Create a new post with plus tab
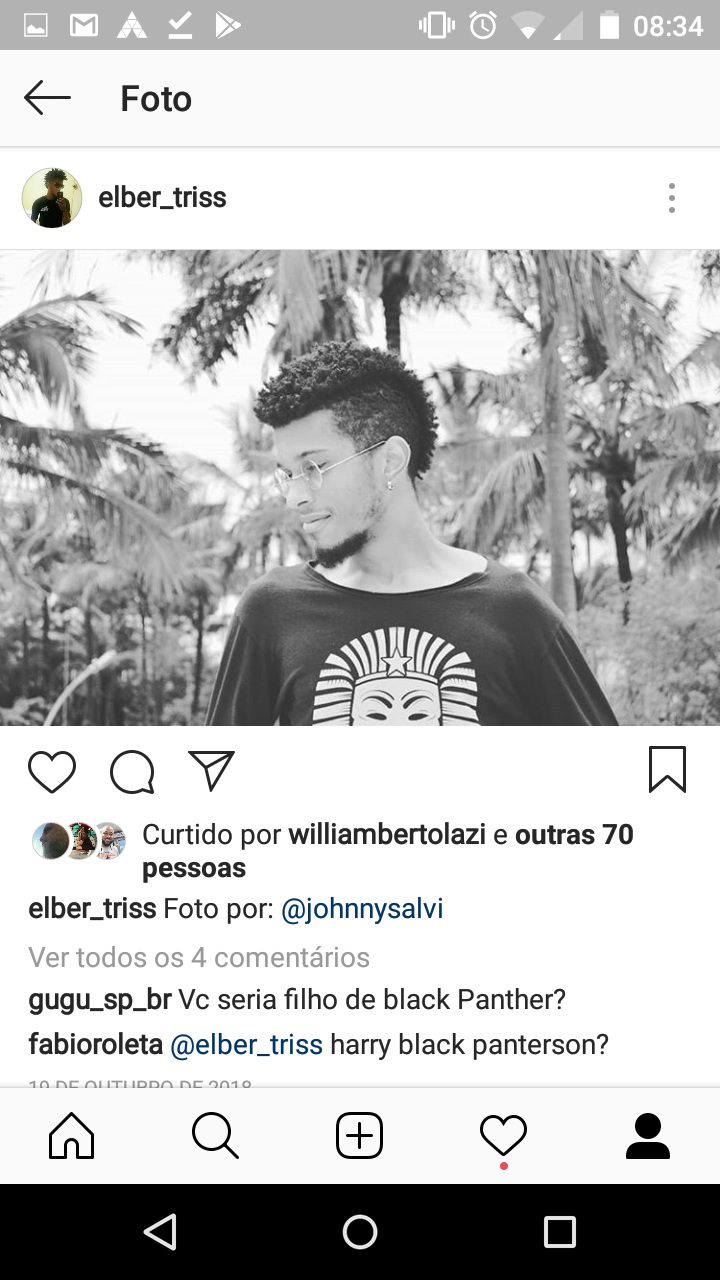The height and width of the screenshot is (1280, 720). click(x=359, y=1136)
